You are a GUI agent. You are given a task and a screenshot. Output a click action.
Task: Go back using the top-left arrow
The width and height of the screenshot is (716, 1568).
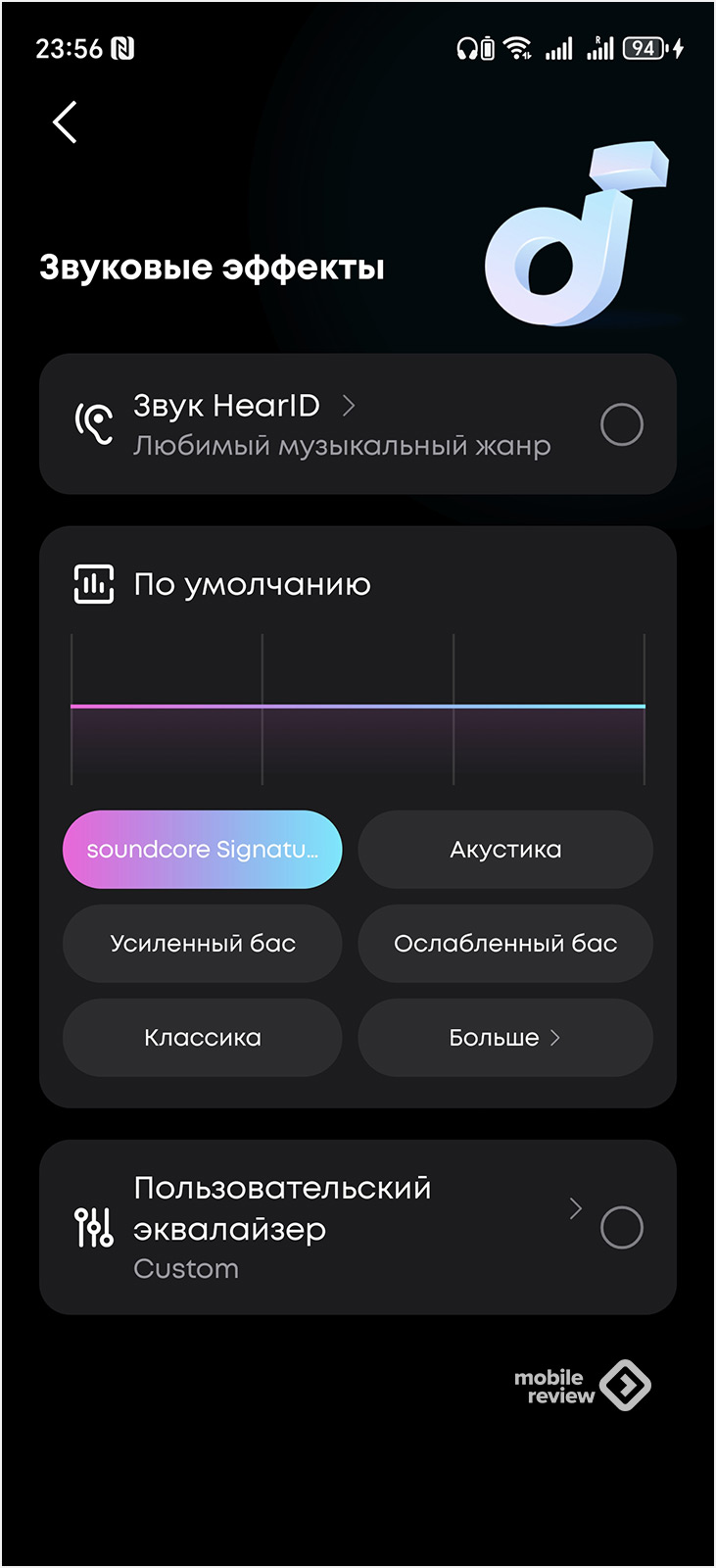point(65,122)
